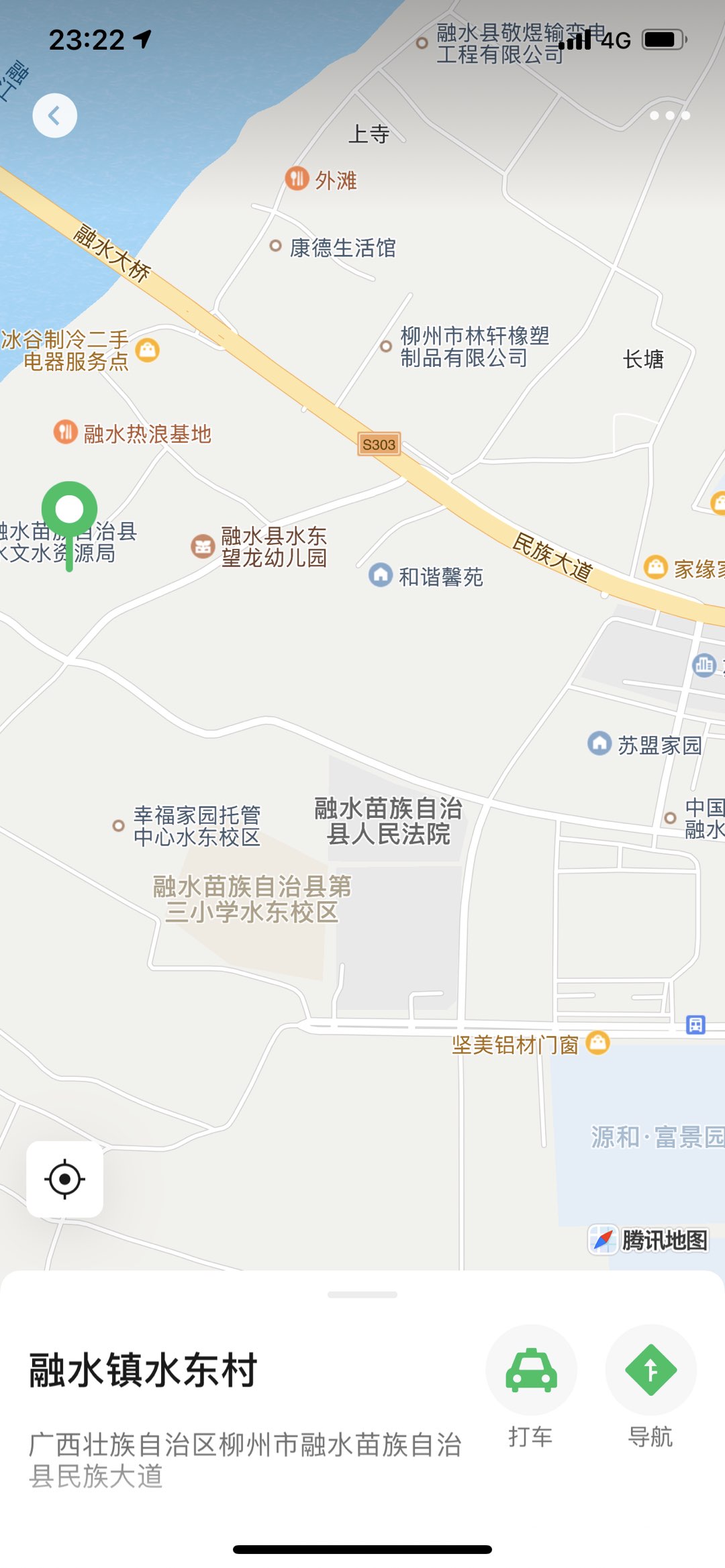This screenshot has height=1568, width=725.
Task: Open the three-dot overflow menu
Action: pyautogui.click(x=669, y=115)
